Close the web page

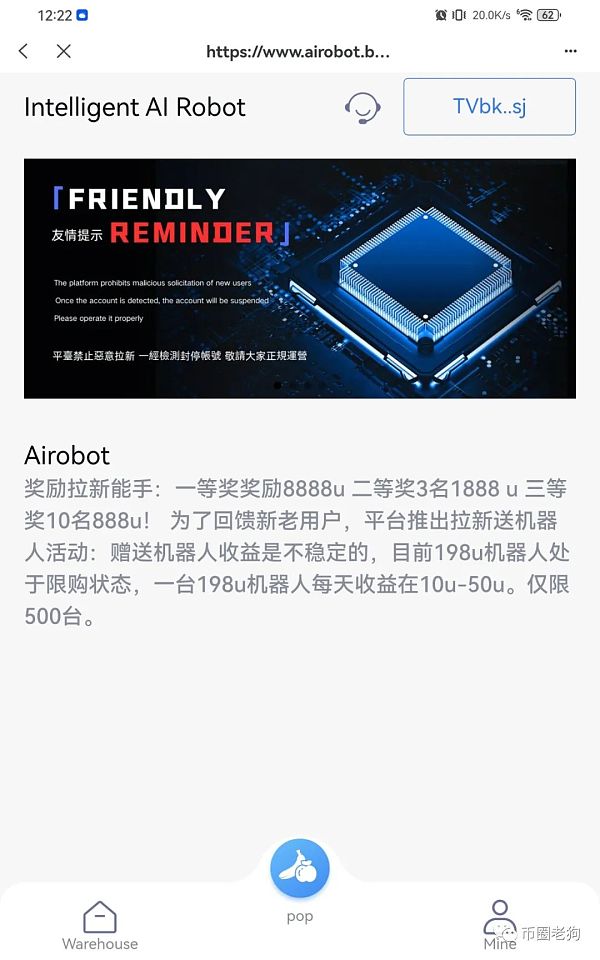pos(64,51)
